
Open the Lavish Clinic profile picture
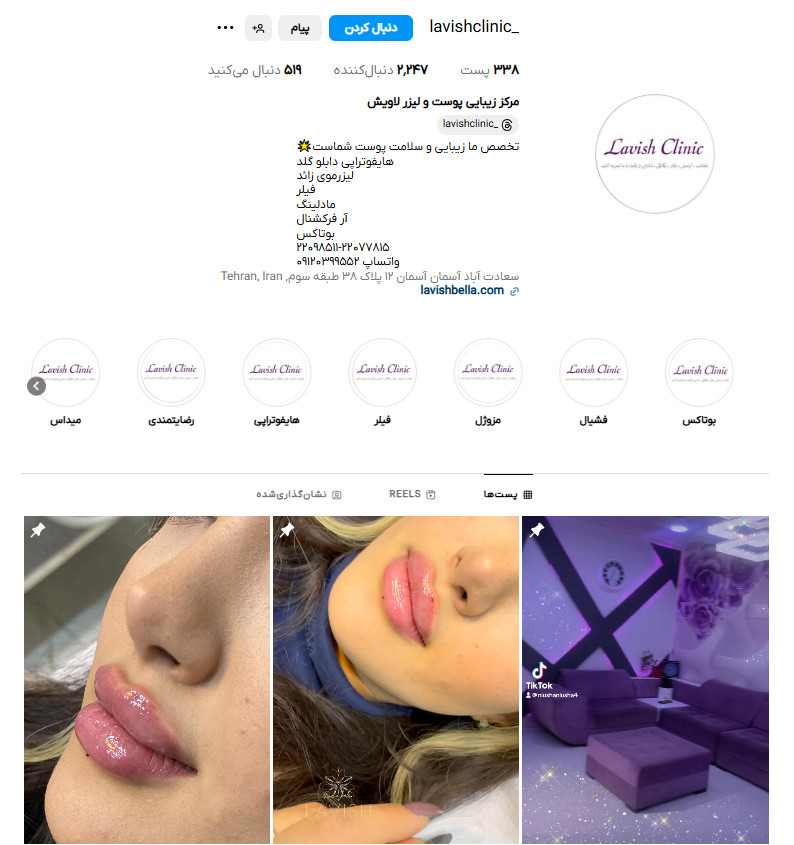click(x=654, y=153)
